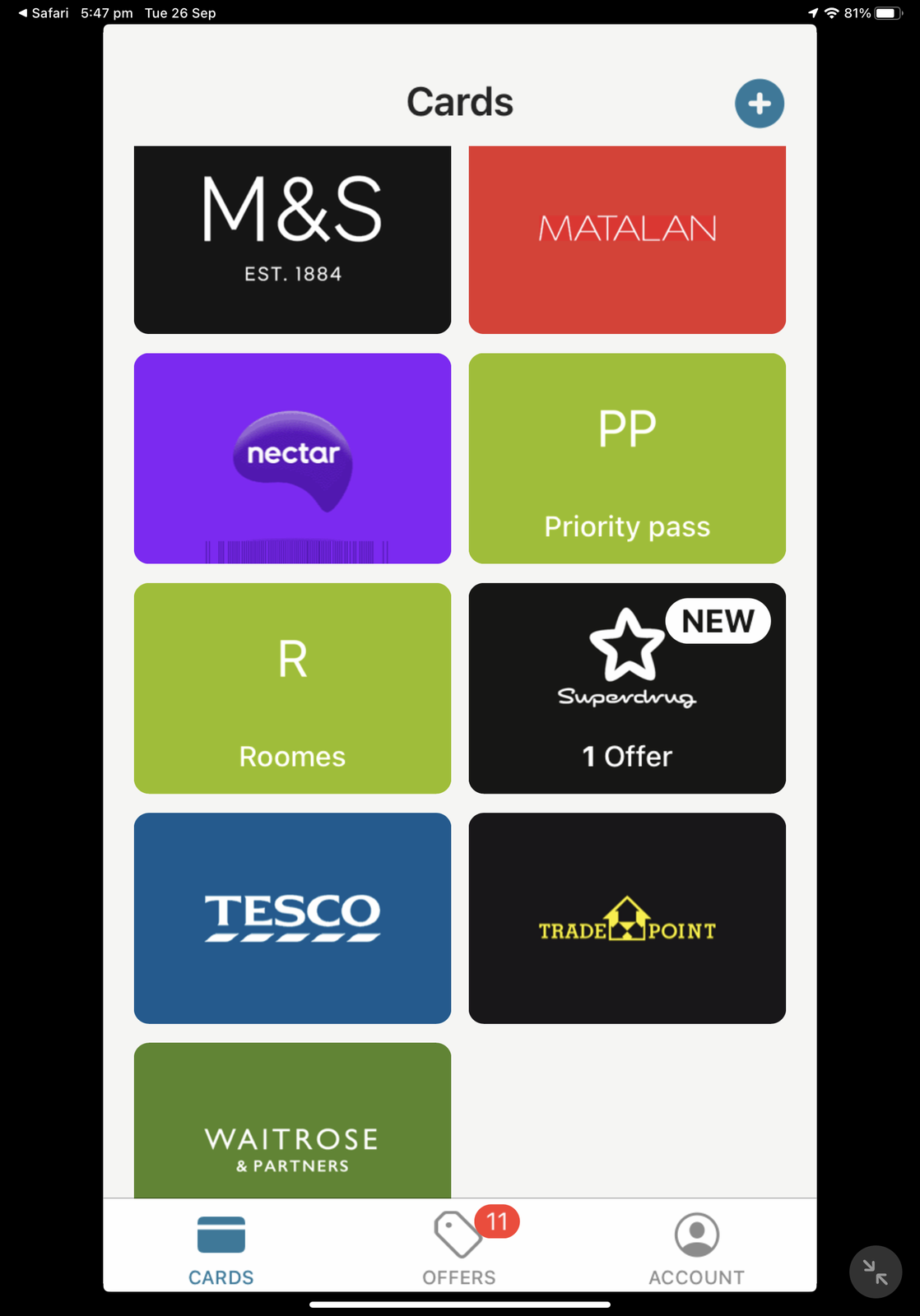Viewport: 920px width, 1316px height.
Task: Open the Trade Point card
Action: [627, 918]
